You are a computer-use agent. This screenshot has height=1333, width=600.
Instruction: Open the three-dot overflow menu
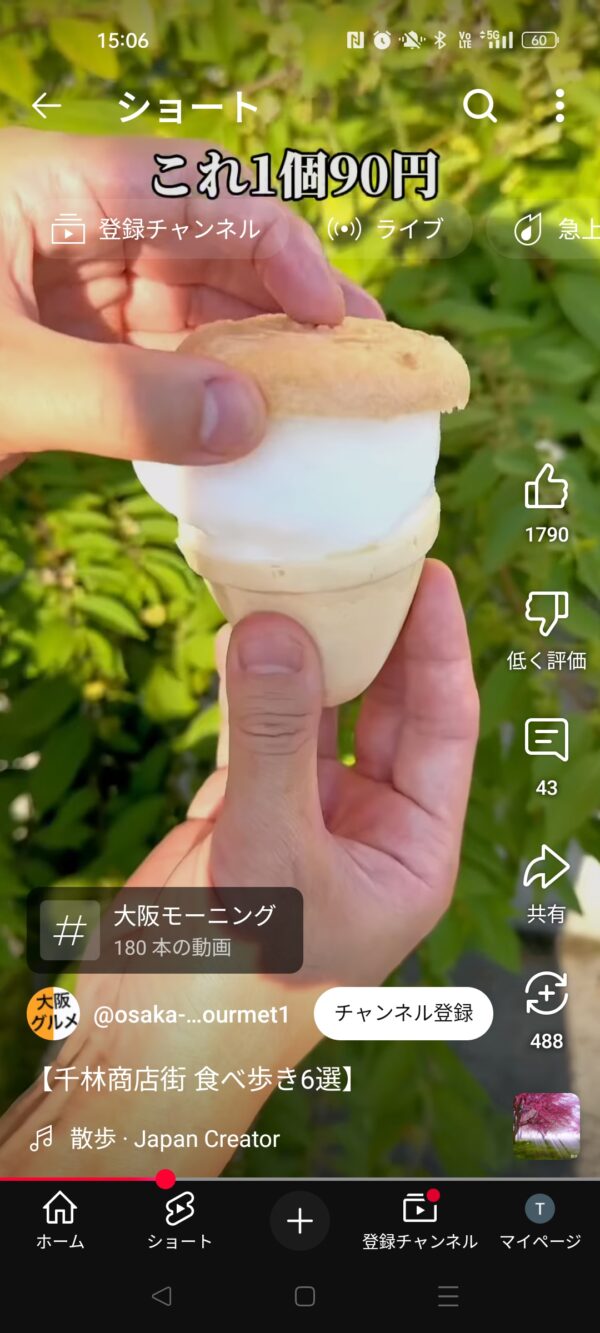pyautogui.click(x=559, y=106)
